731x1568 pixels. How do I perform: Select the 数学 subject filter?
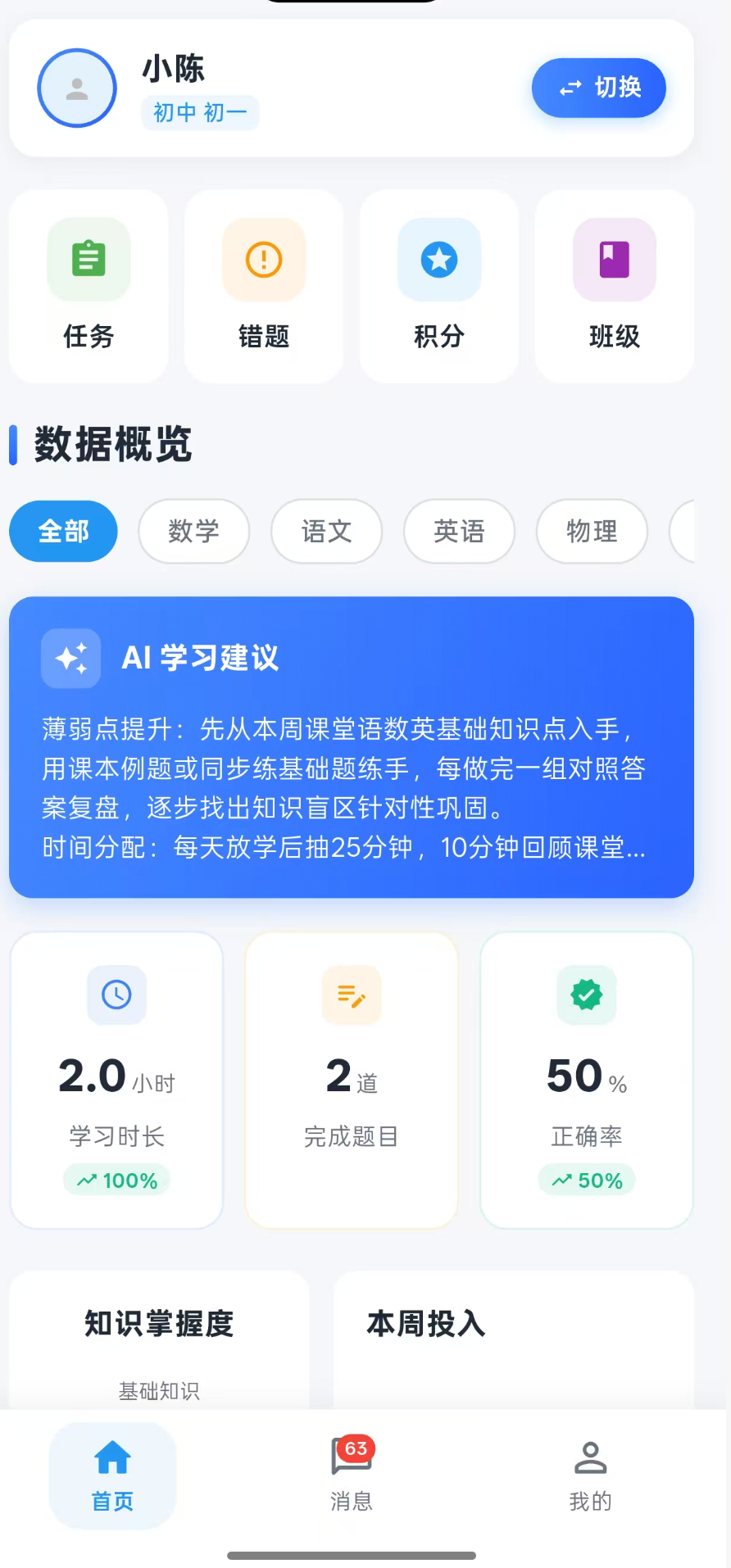(194, 531)
